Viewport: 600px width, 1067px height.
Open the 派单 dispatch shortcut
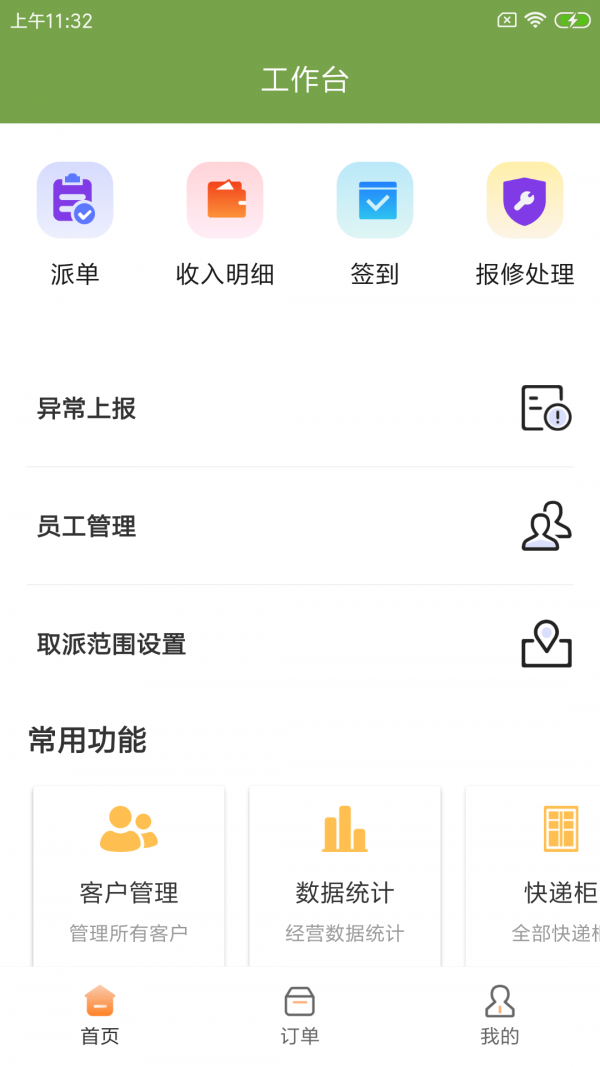pos(75,223)
